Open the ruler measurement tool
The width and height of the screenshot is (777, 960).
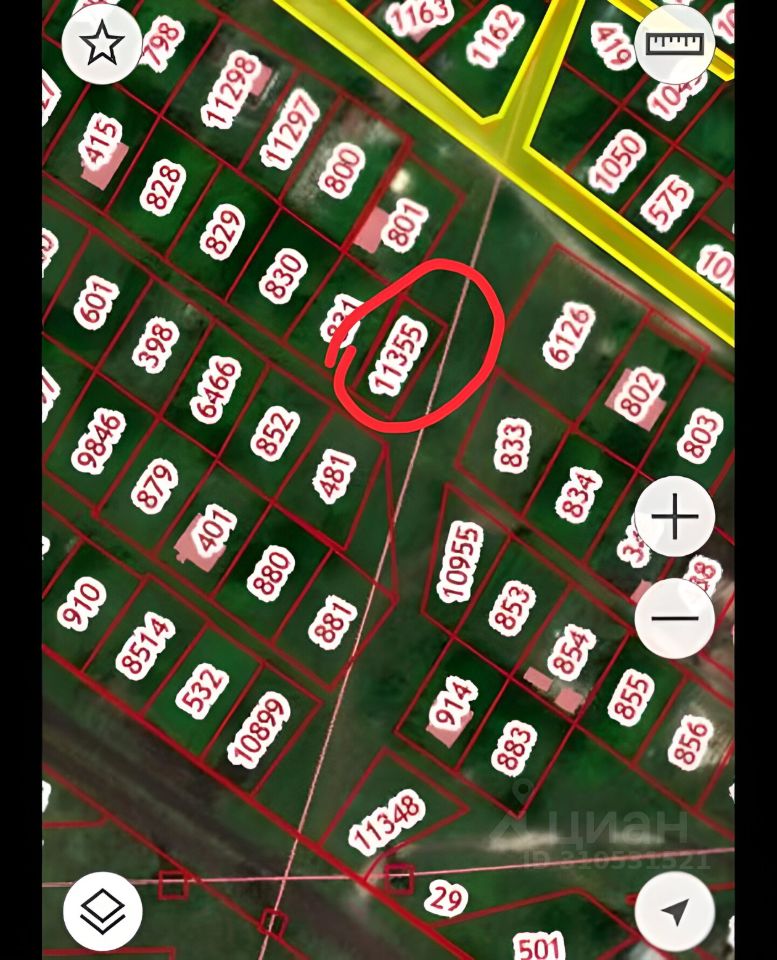coord(674,44)
